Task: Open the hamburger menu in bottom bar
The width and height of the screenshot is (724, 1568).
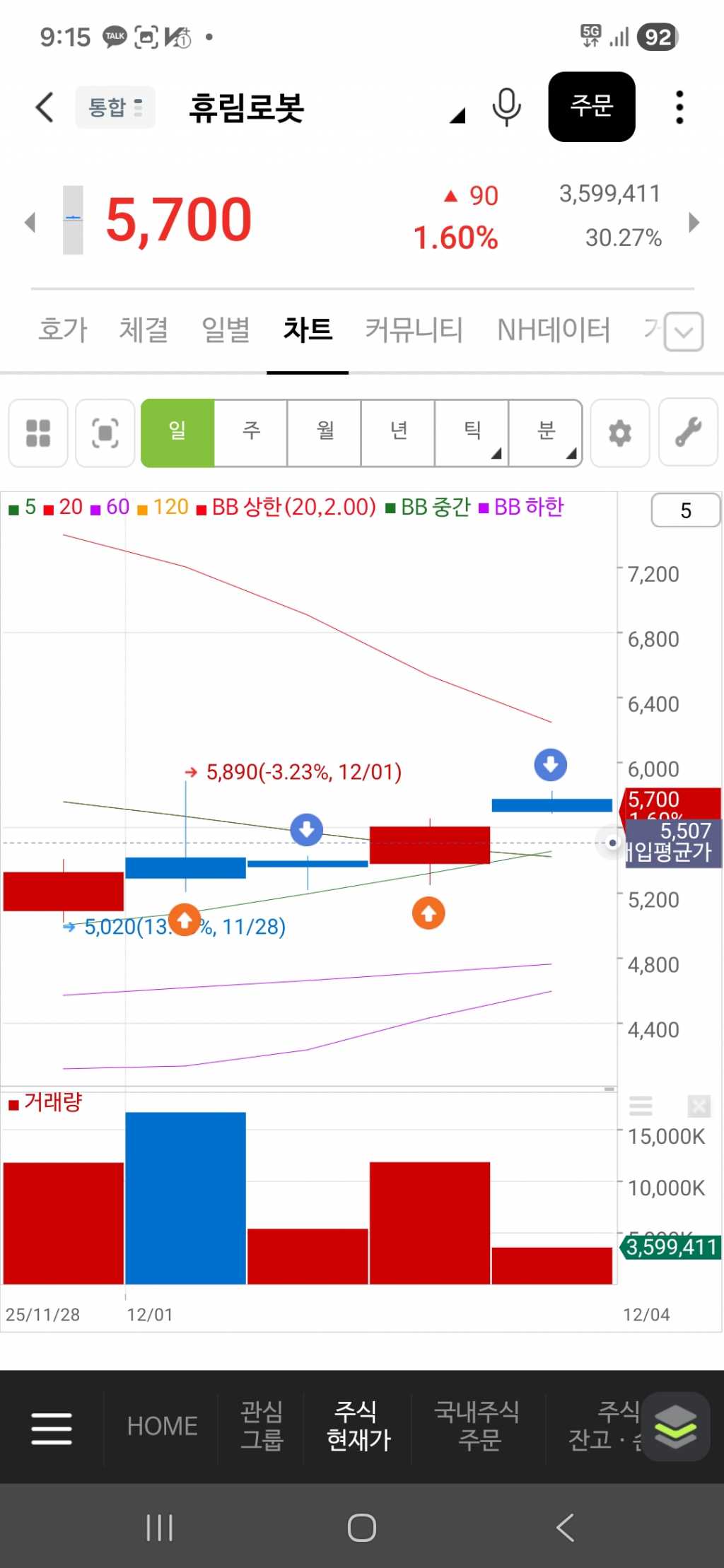Action: 52,1428
